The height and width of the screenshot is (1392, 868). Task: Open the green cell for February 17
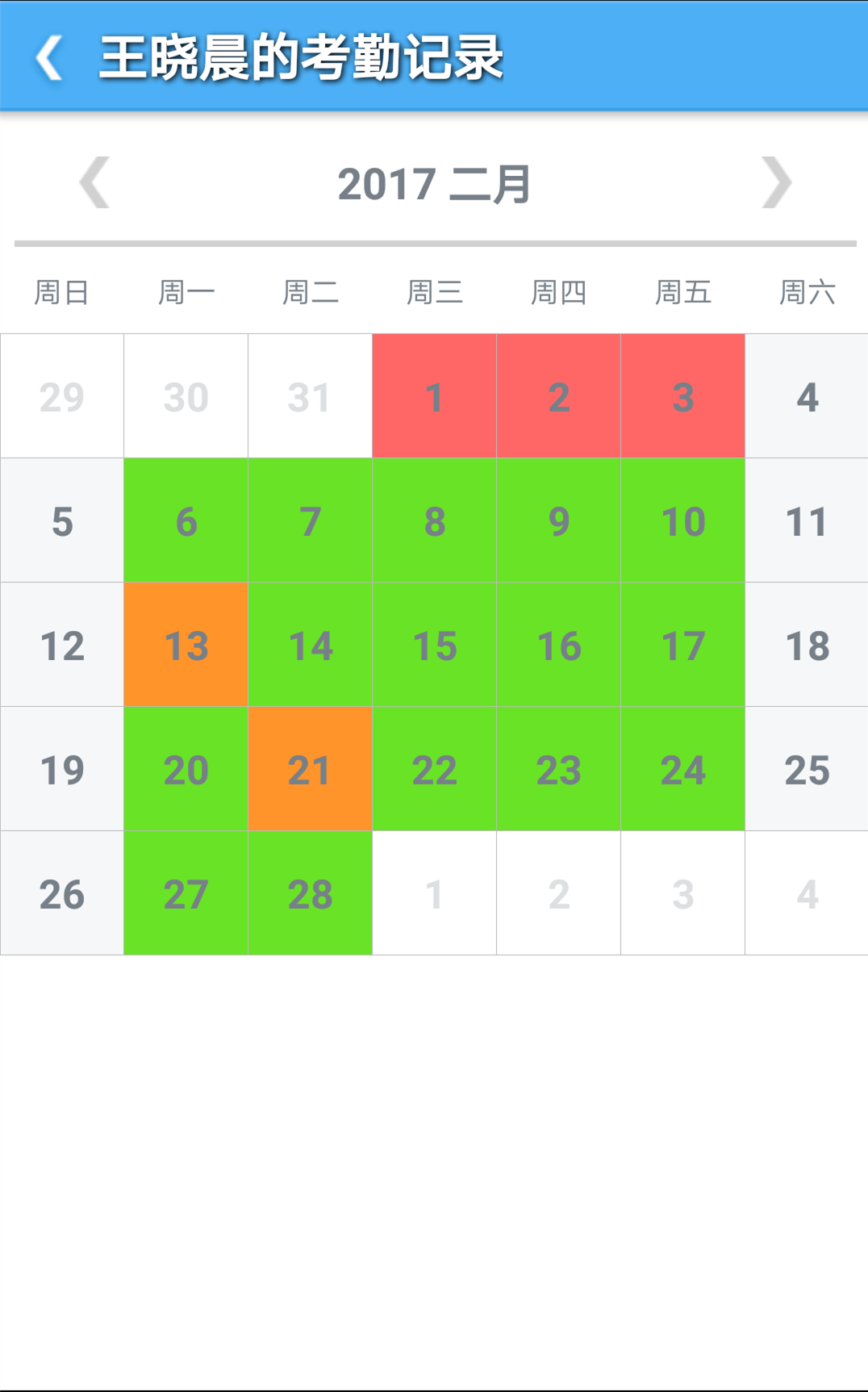click(x=682, y=645)
